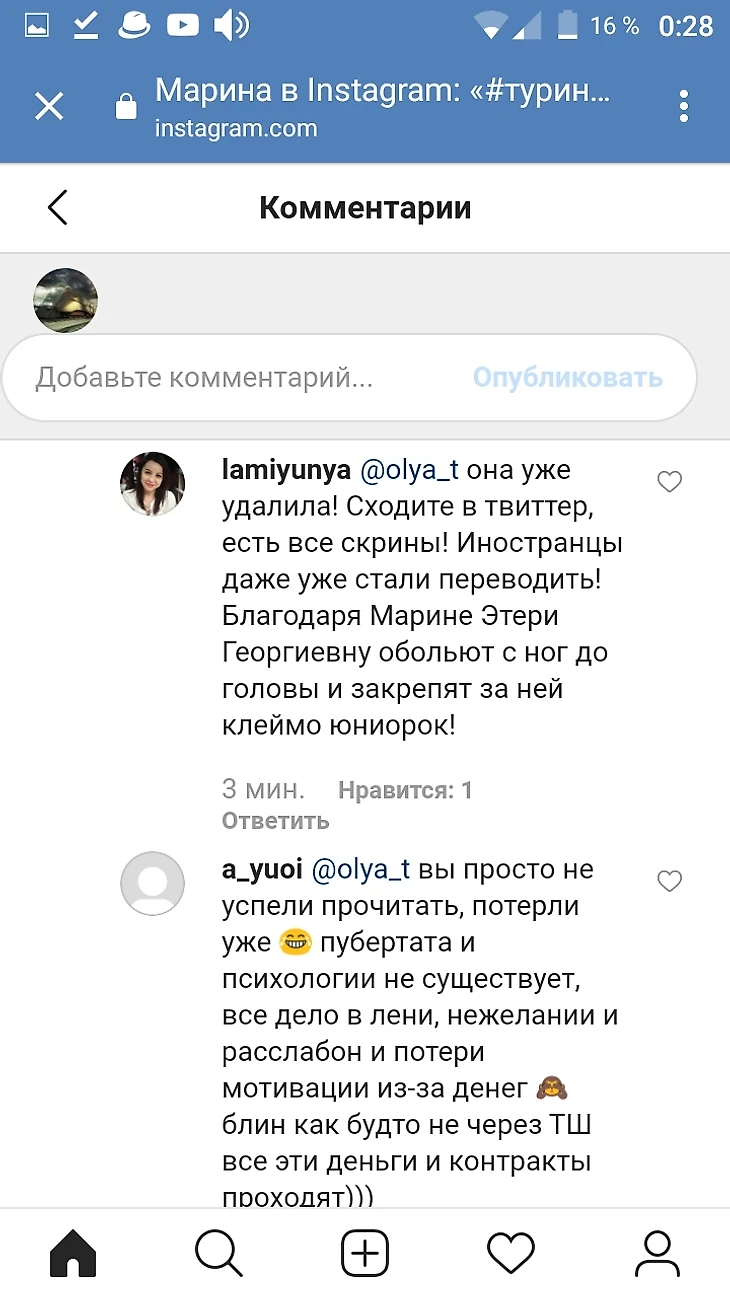
Task: Create a new post
Action: tap(365, 1252)
